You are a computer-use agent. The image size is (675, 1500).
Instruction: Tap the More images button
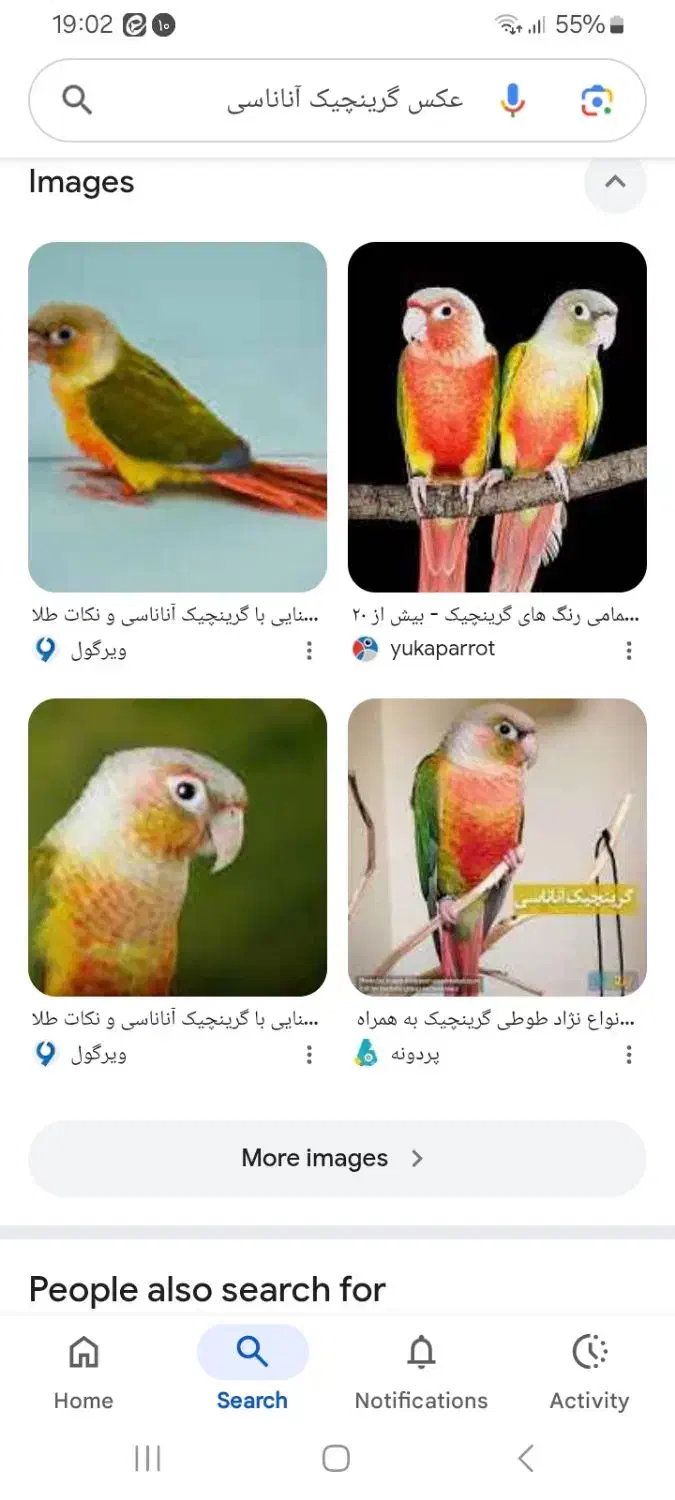[337, 1158]
